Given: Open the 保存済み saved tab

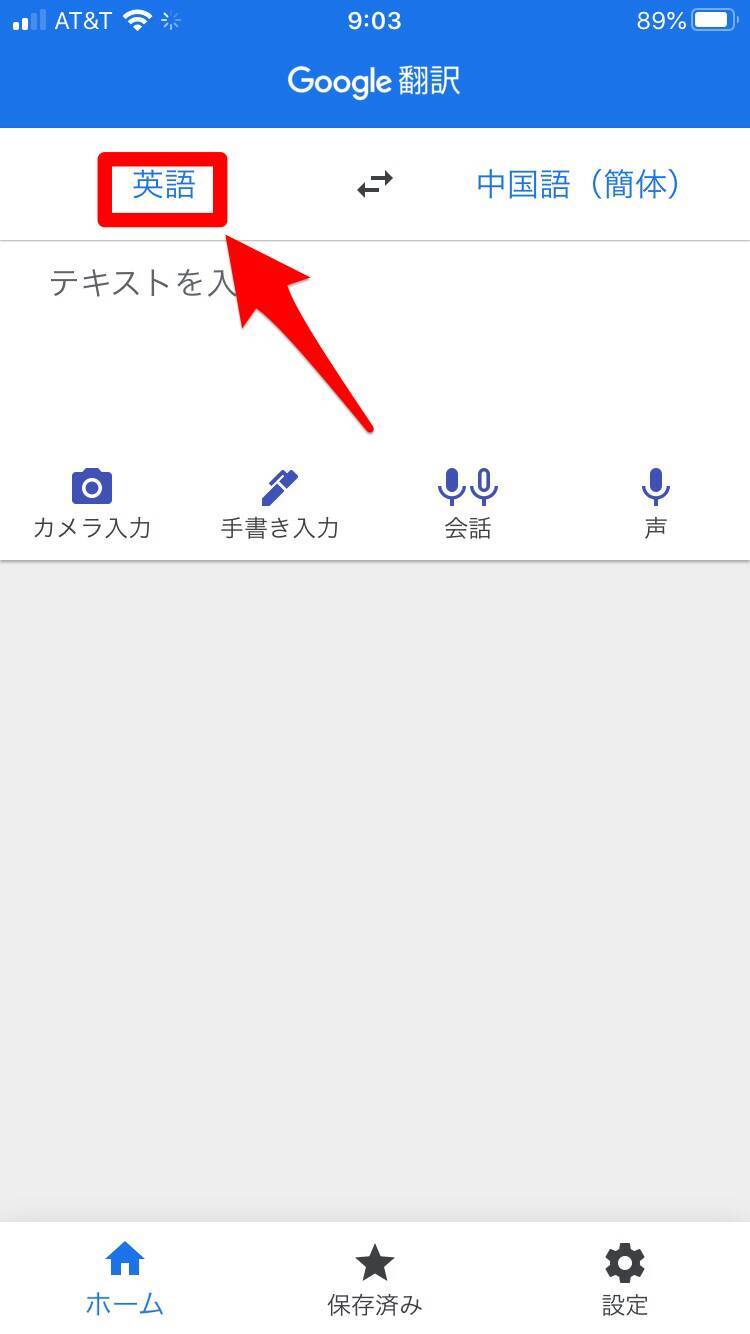Looking at the screenshot, I should (375, 1278).
